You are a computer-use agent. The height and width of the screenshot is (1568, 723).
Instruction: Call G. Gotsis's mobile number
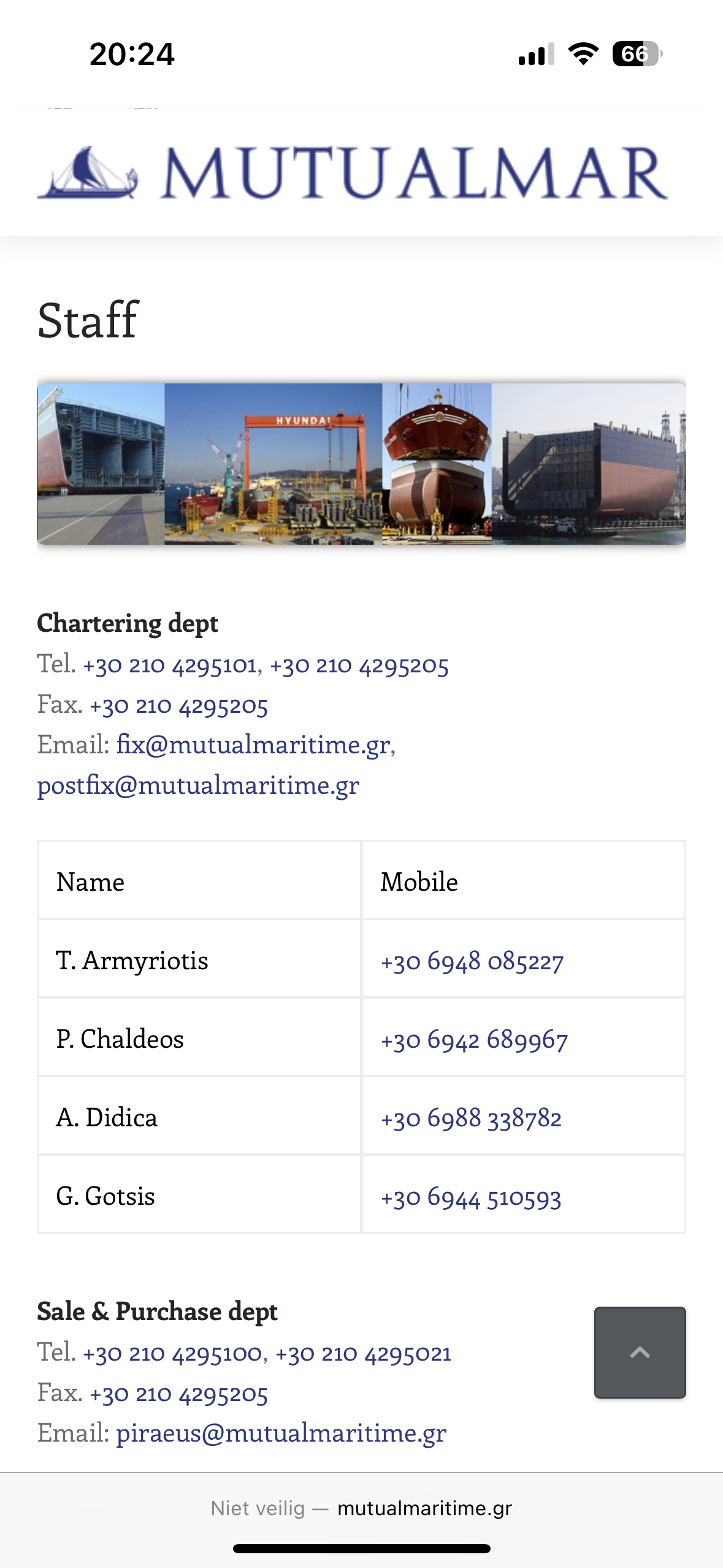click(471, 1197)
